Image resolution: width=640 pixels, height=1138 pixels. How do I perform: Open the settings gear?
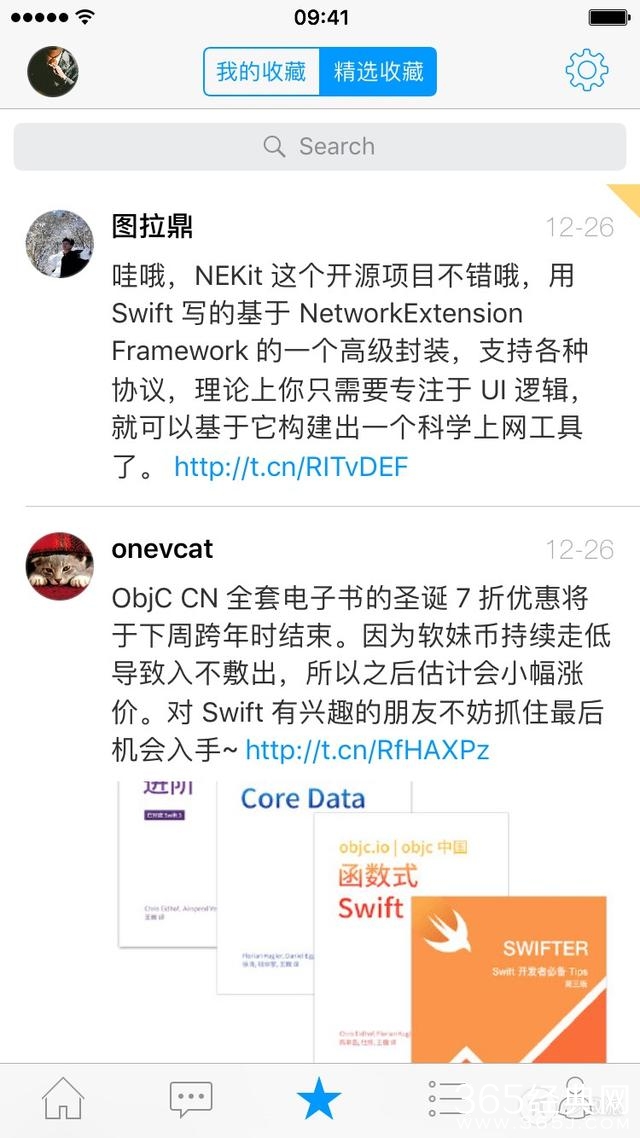pos(586,70)
